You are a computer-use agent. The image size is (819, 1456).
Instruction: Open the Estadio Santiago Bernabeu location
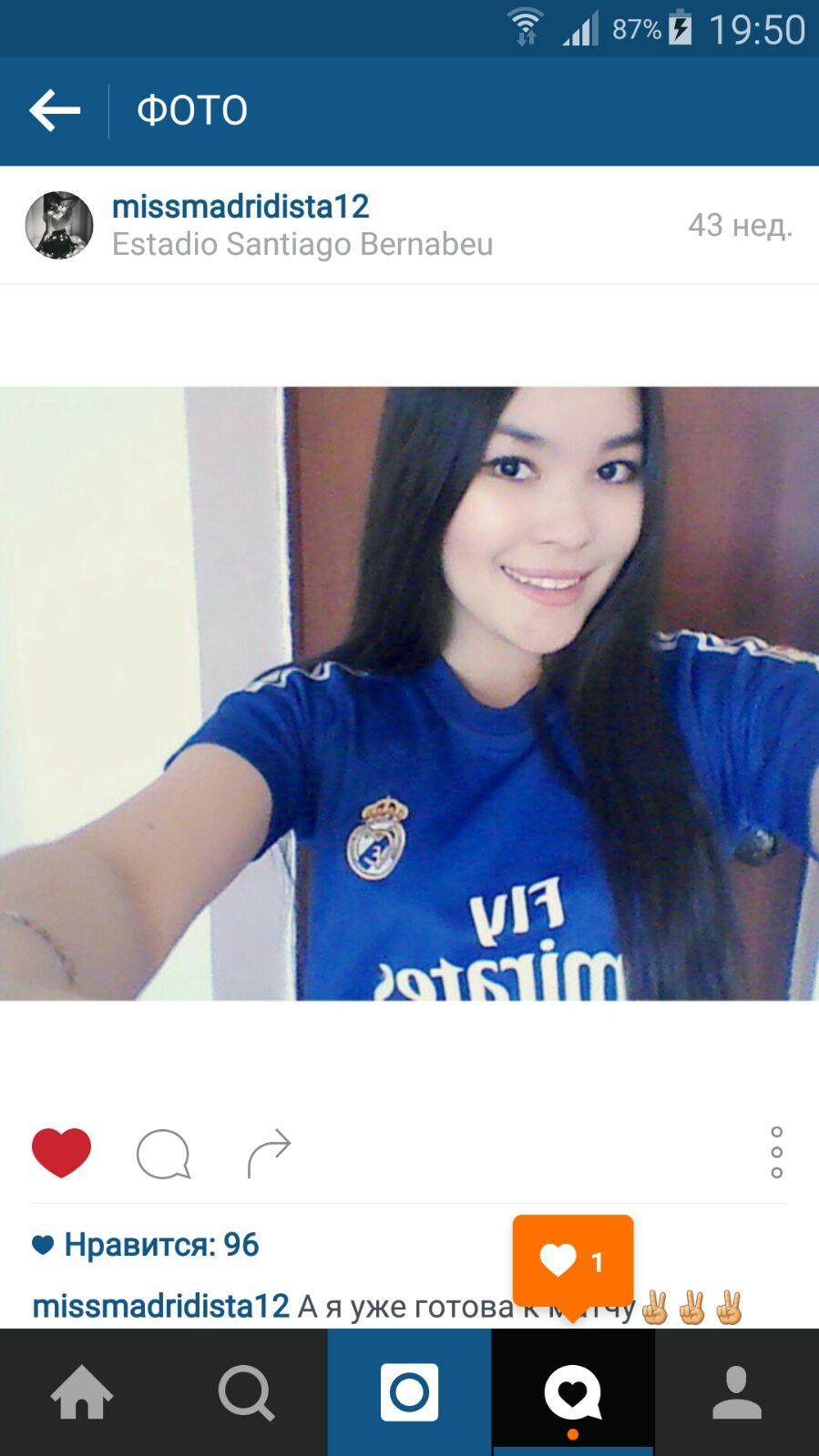pyautogui.click(x=302, y=244)
